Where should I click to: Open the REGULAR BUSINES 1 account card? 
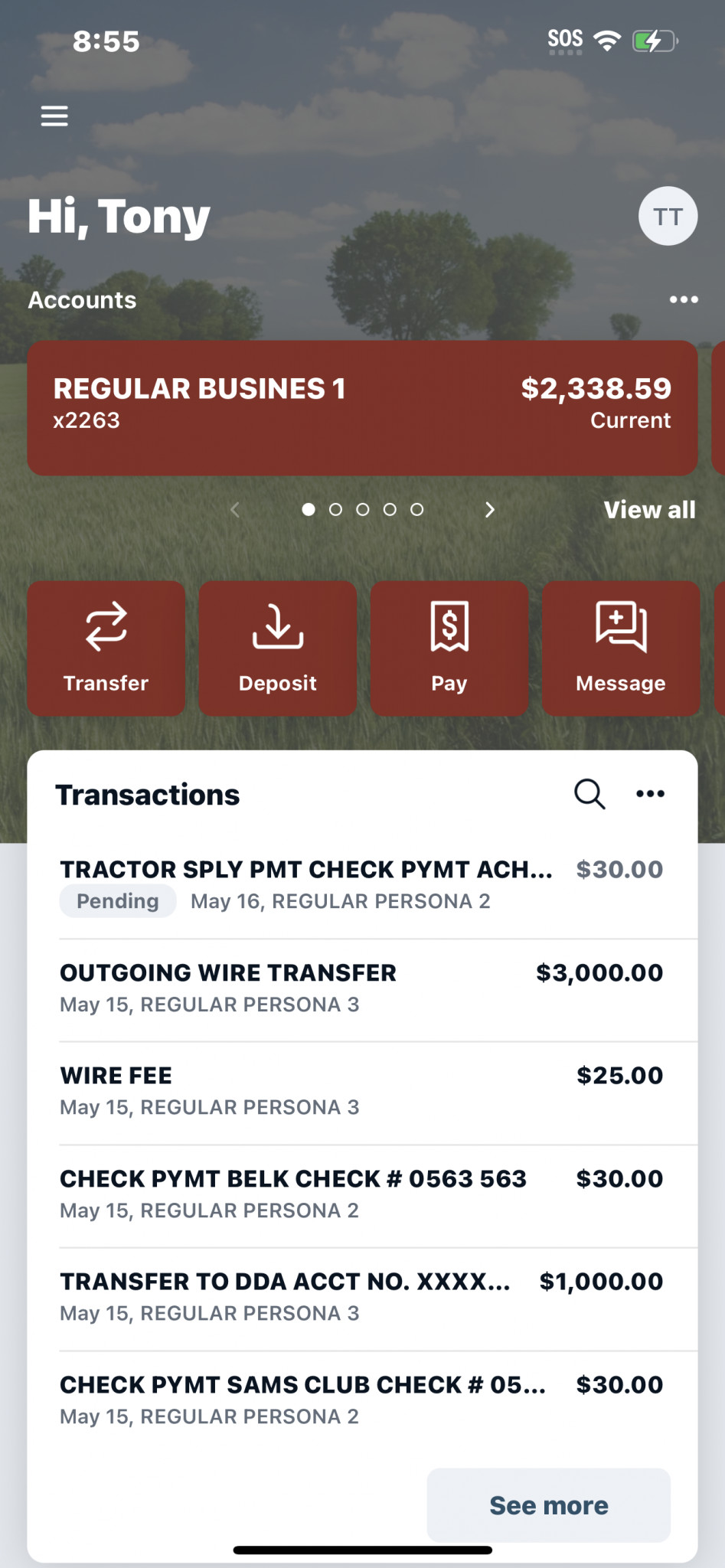[x=362, y=408]
